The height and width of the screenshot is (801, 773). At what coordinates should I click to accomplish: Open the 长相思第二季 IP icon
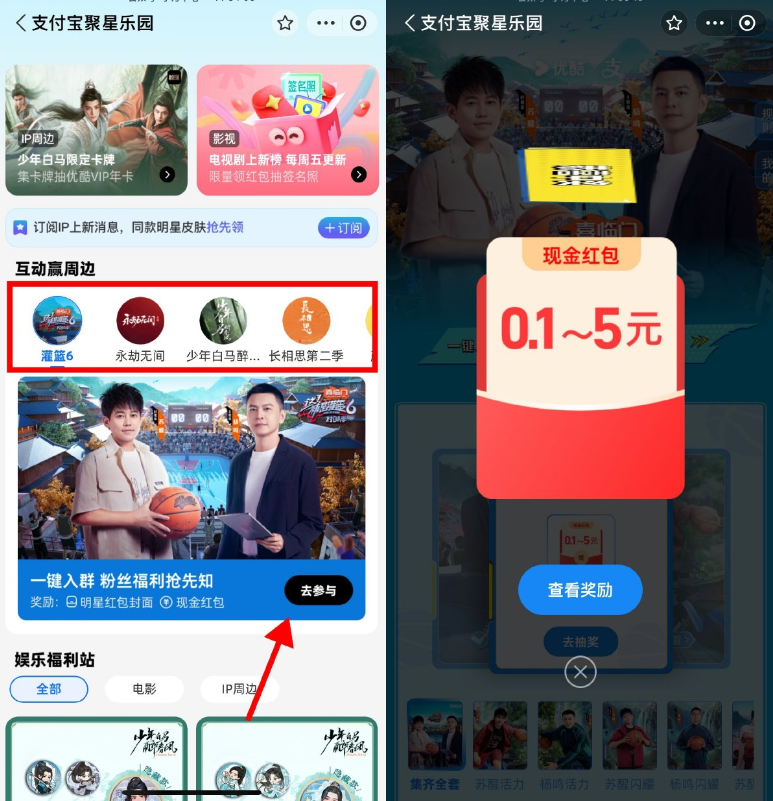pyautogui.click(x=305, y=318)
